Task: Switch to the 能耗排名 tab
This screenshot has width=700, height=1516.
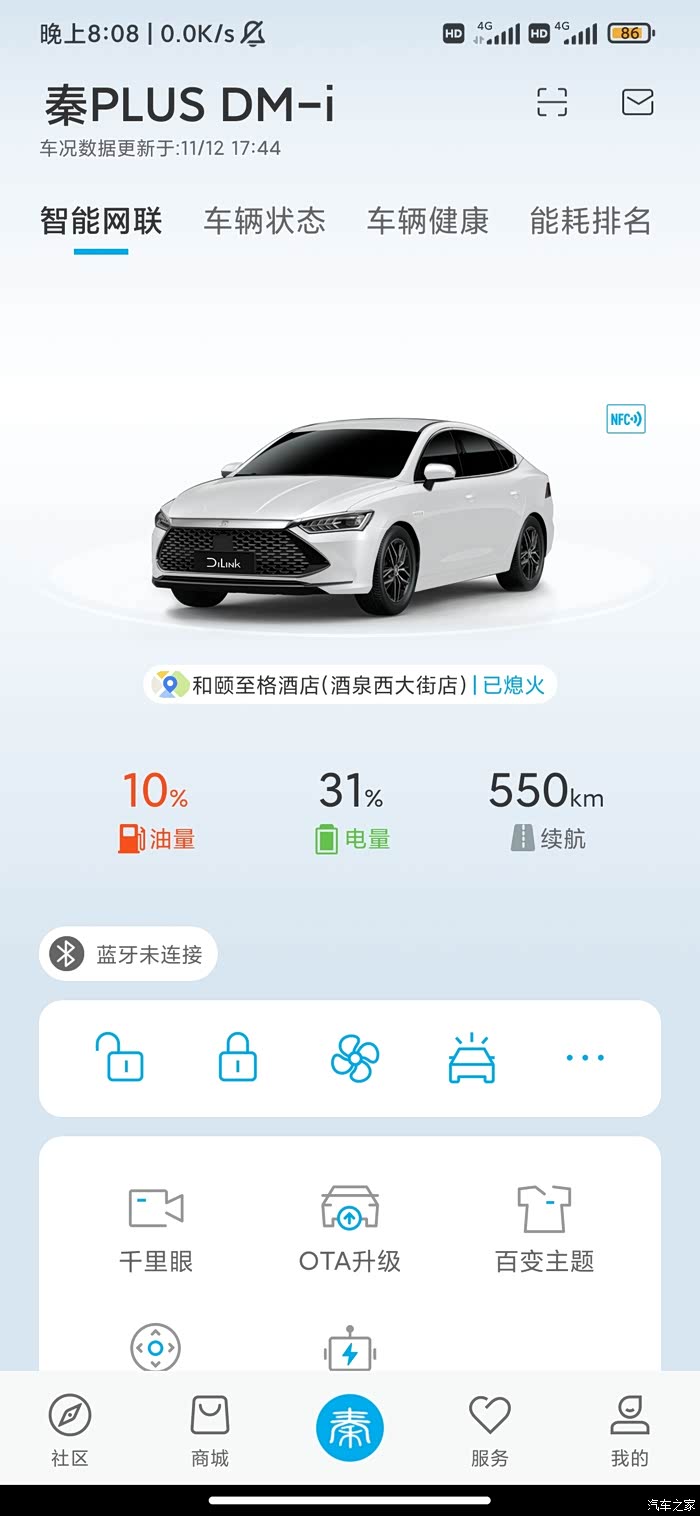Action: [591, 220]
